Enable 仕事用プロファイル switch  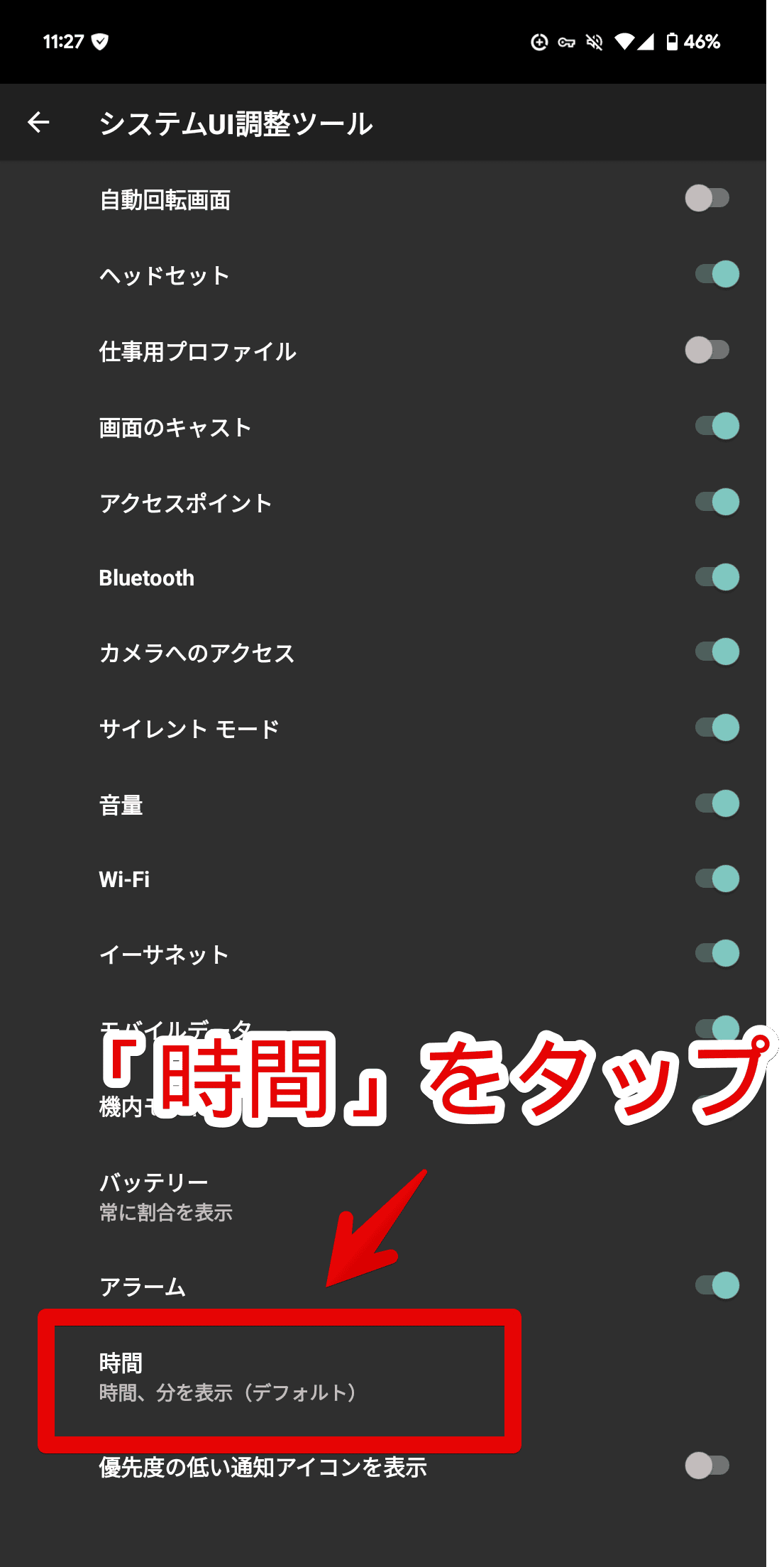tap(707, 350)
